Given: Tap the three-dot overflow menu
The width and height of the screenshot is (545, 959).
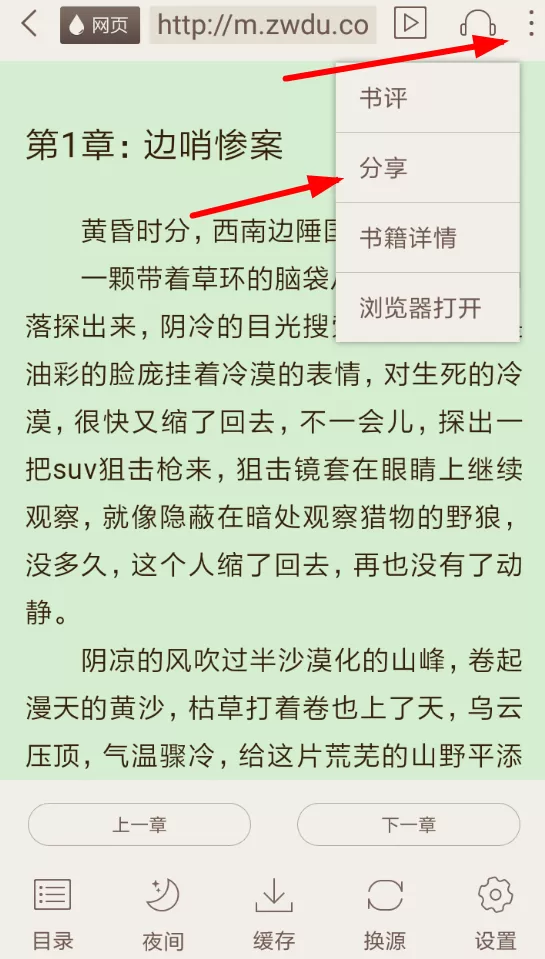Looking at the screenshot, I should click(530, 24).
